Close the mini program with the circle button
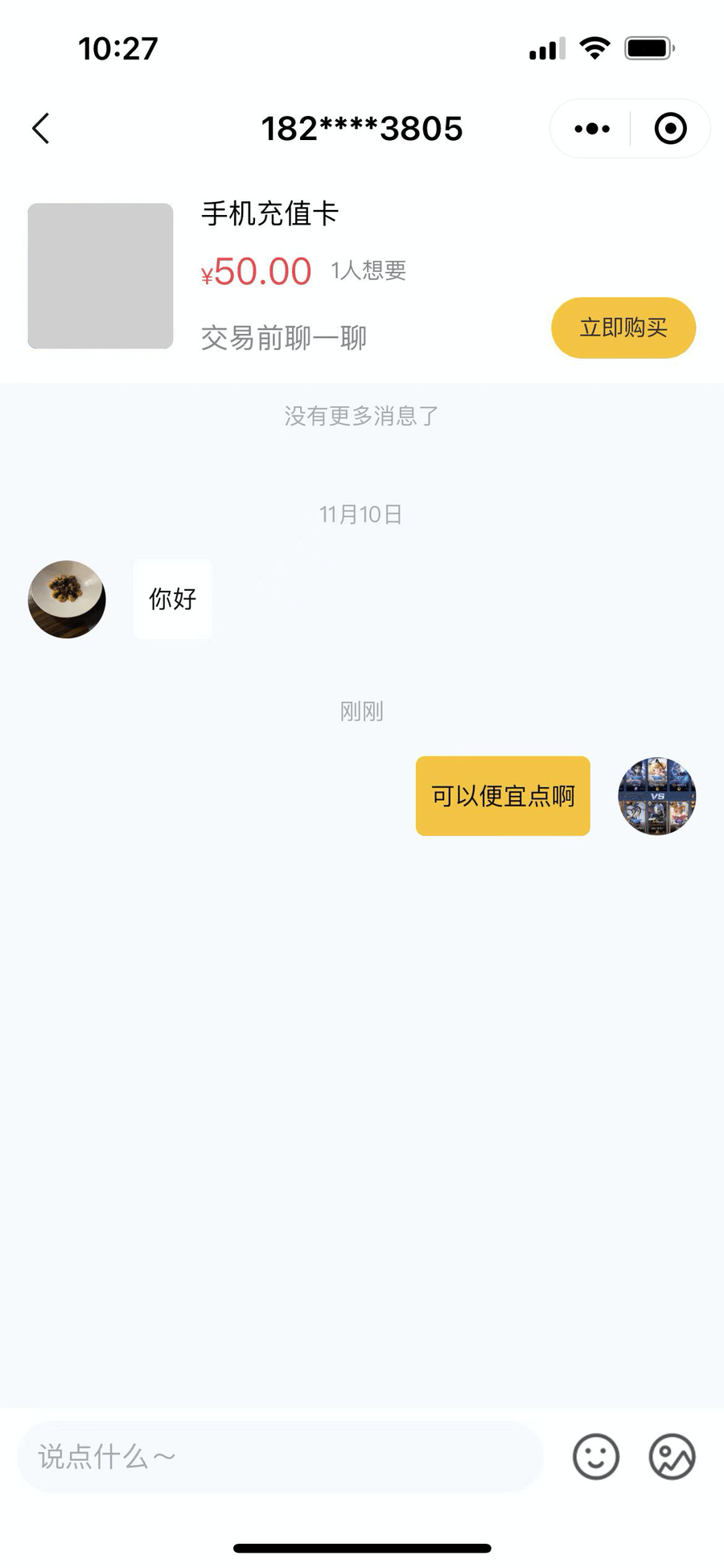 tap(670, 129)
